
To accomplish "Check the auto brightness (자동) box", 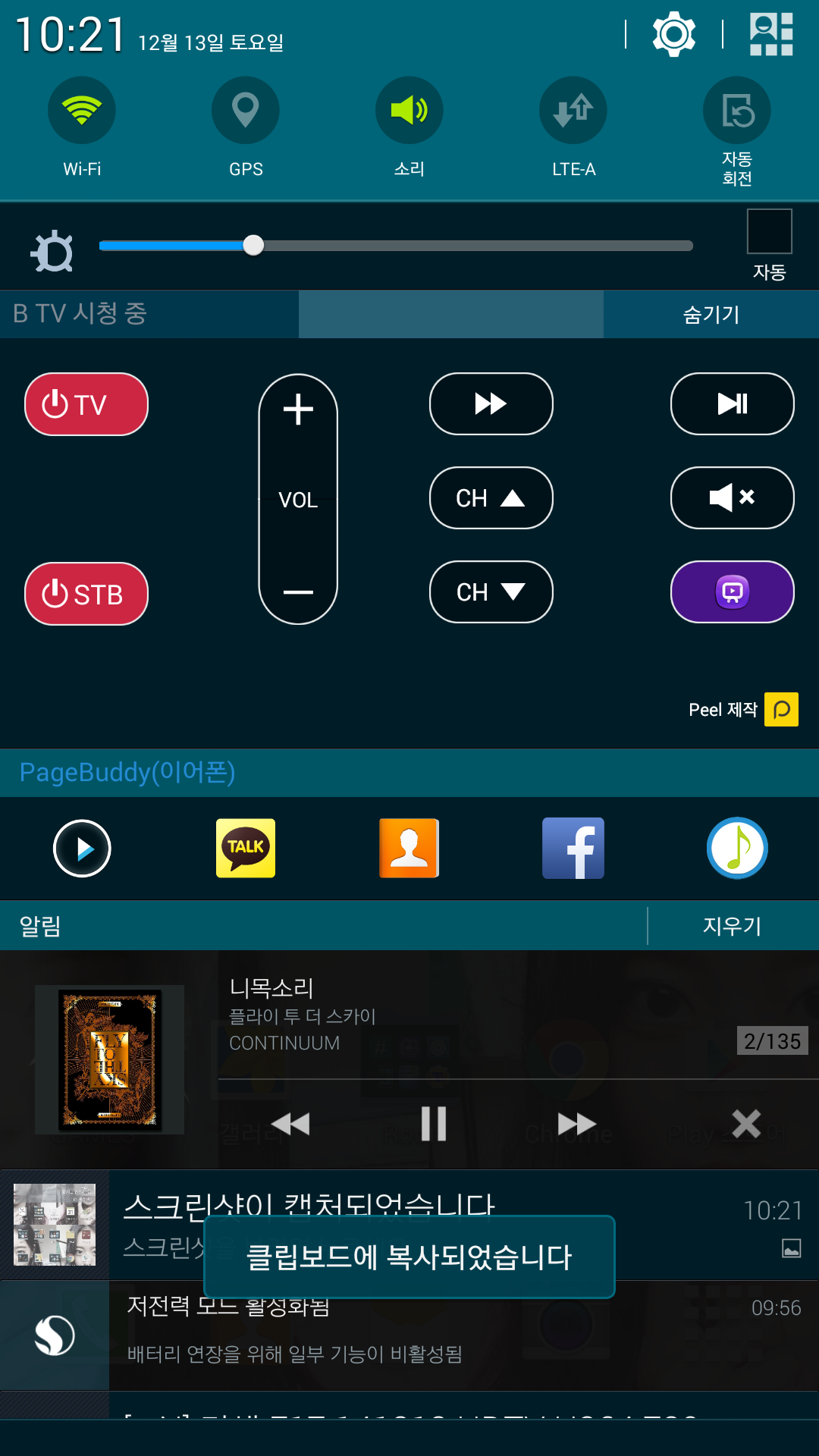I will pyautogui.click(x=769, y=231).
